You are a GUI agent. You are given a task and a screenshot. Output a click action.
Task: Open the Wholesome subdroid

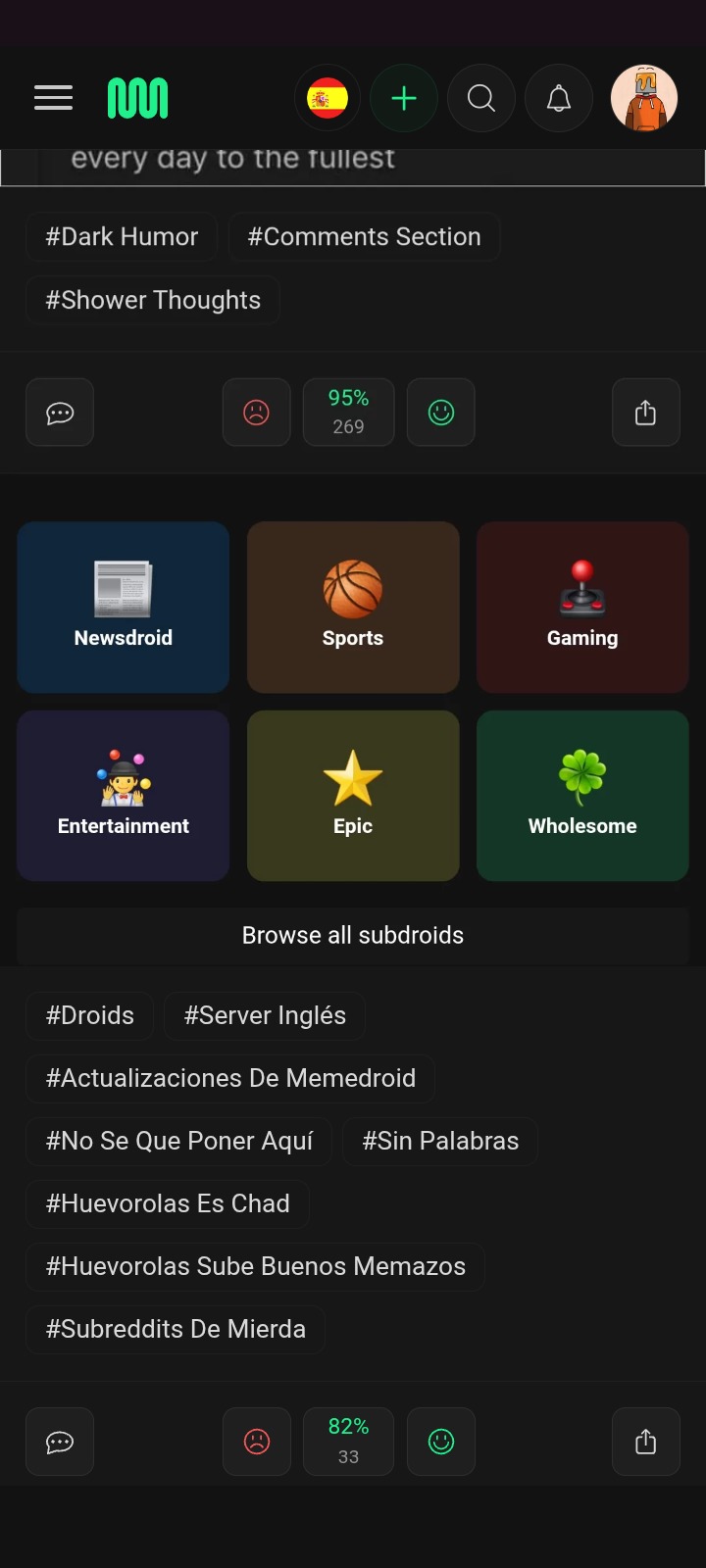[x=582, y=796]
